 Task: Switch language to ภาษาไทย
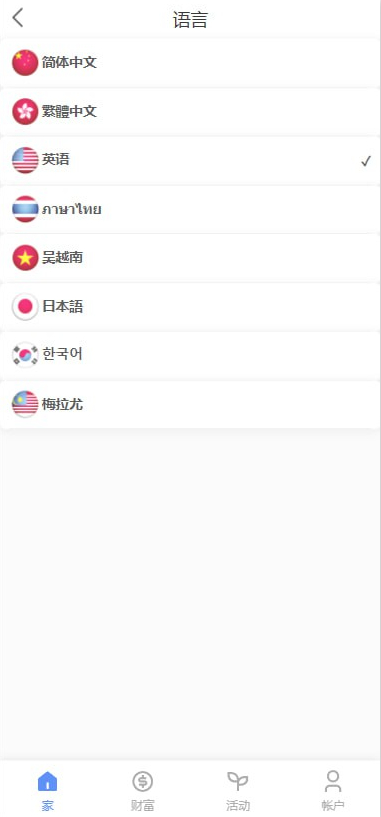190,209
